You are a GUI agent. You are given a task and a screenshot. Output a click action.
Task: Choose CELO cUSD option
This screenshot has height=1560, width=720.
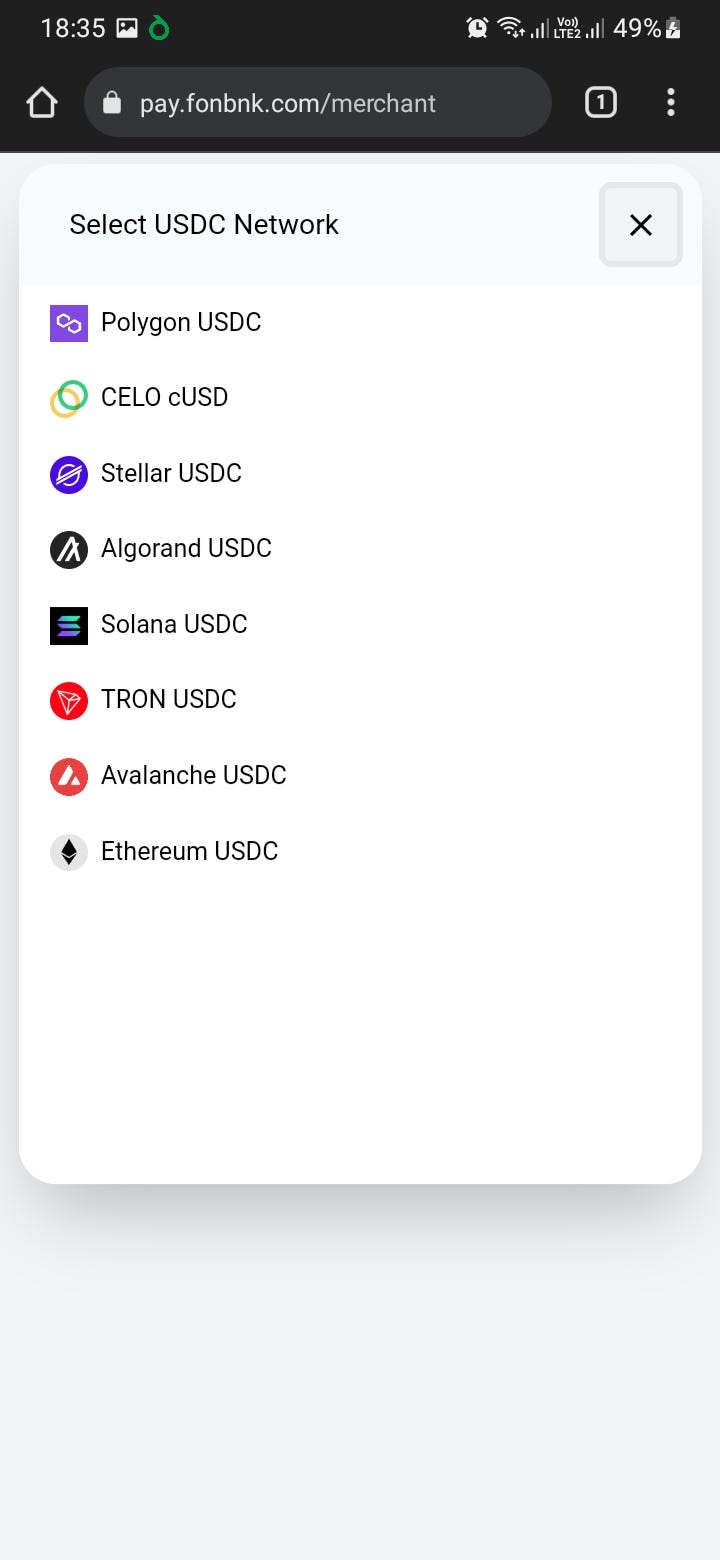[164, 398]
